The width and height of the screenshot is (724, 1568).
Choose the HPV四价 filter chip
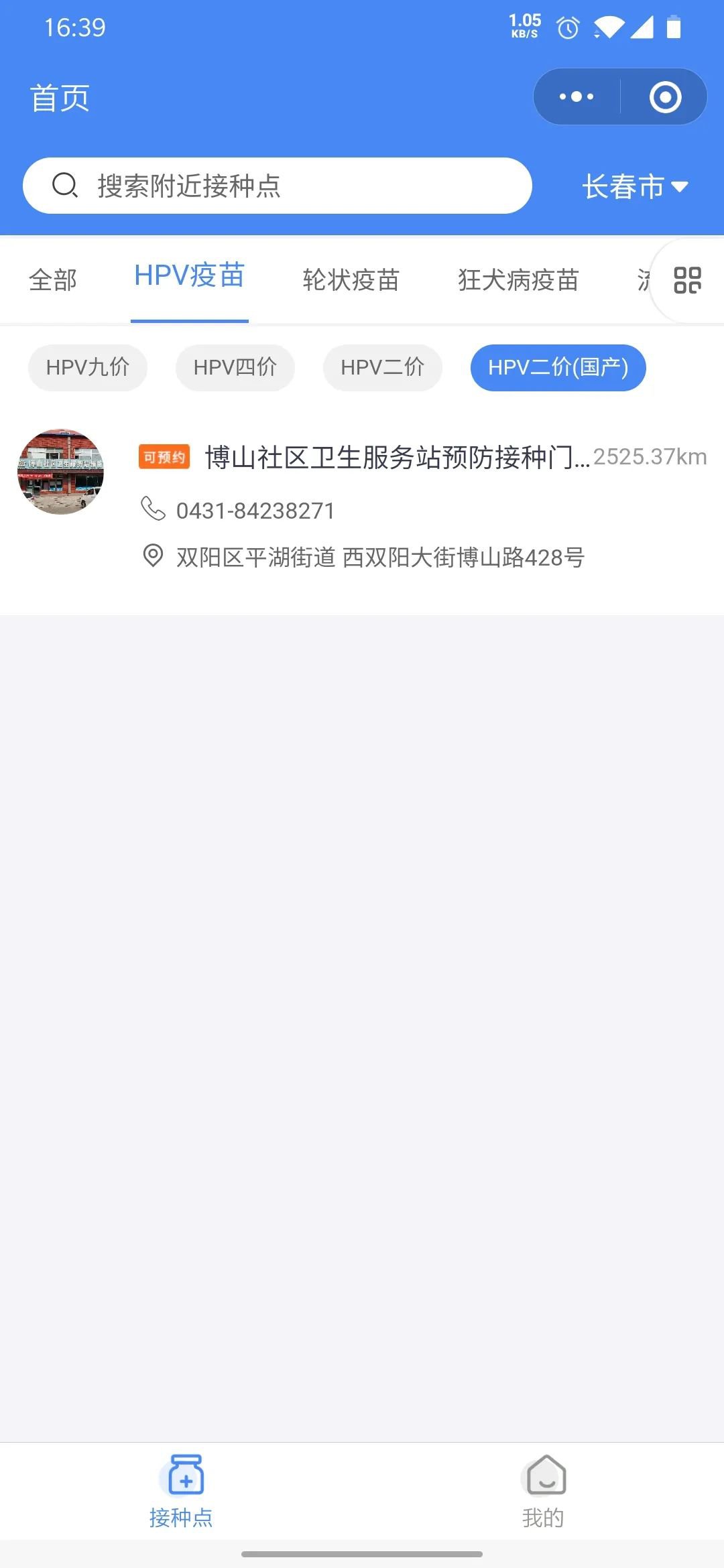click(x=235, y=367)
